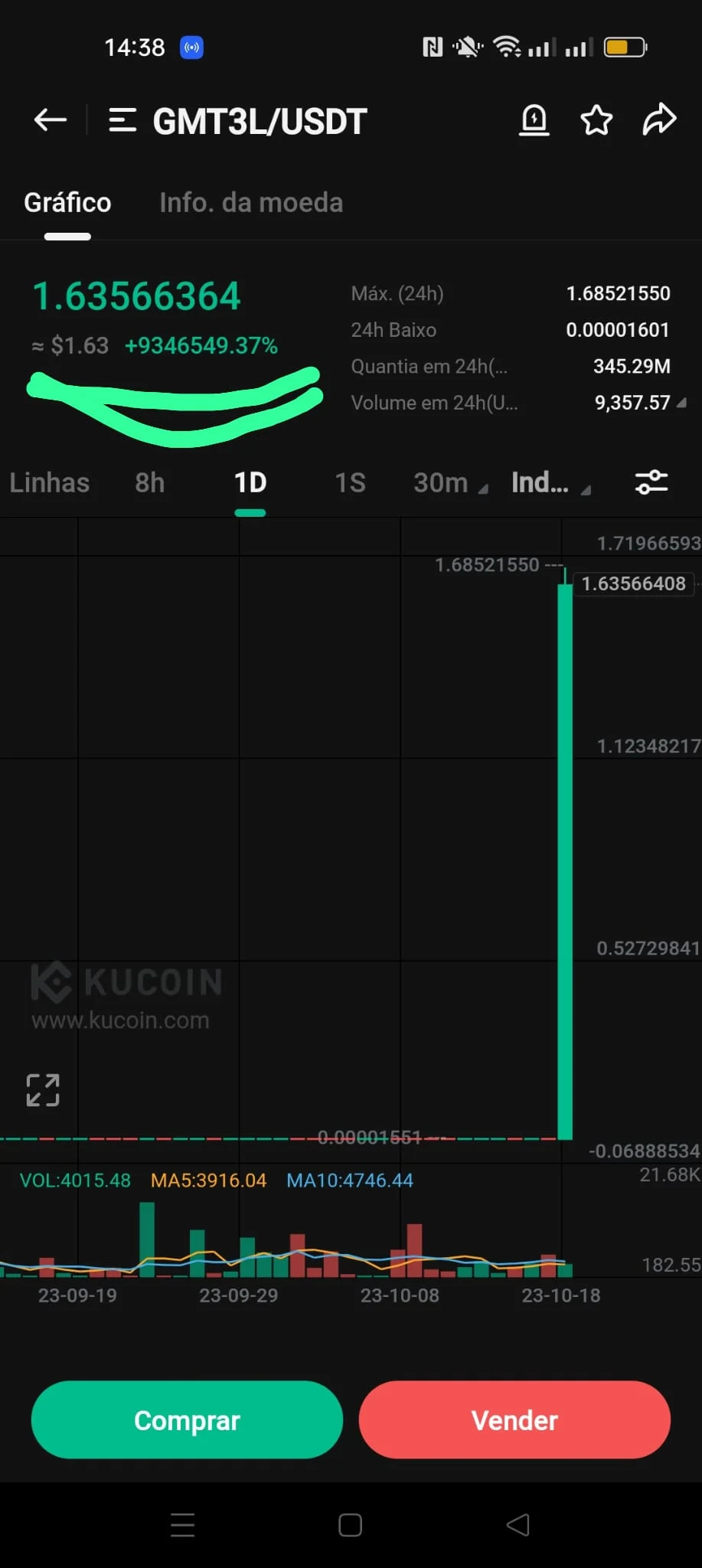Image resolution: width=702 pixels, height=1568 pixels.
Task: Change the chart interval to 1S
Action: [350, 483]
